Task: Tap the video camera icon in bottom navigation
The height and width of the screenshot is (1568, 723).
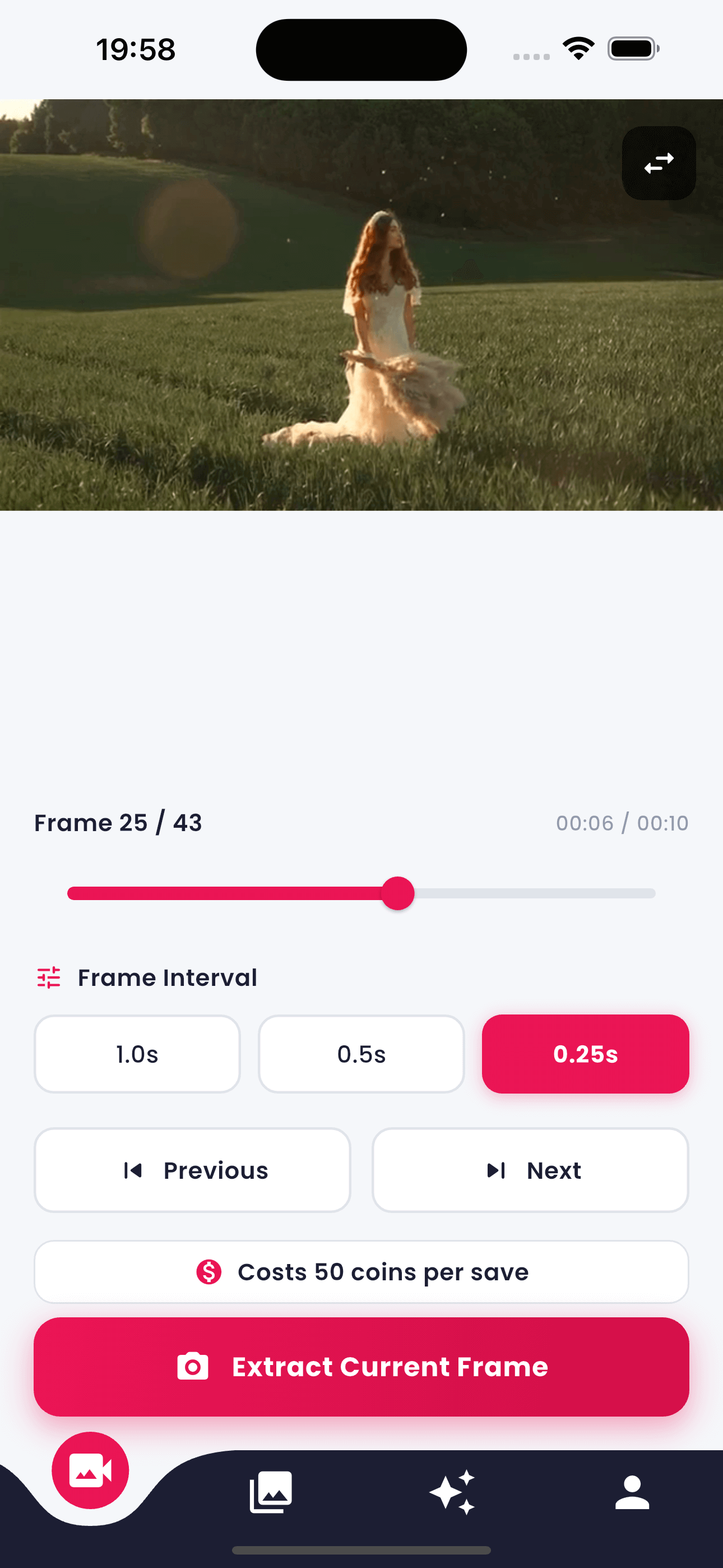Action: point(90,1470)
